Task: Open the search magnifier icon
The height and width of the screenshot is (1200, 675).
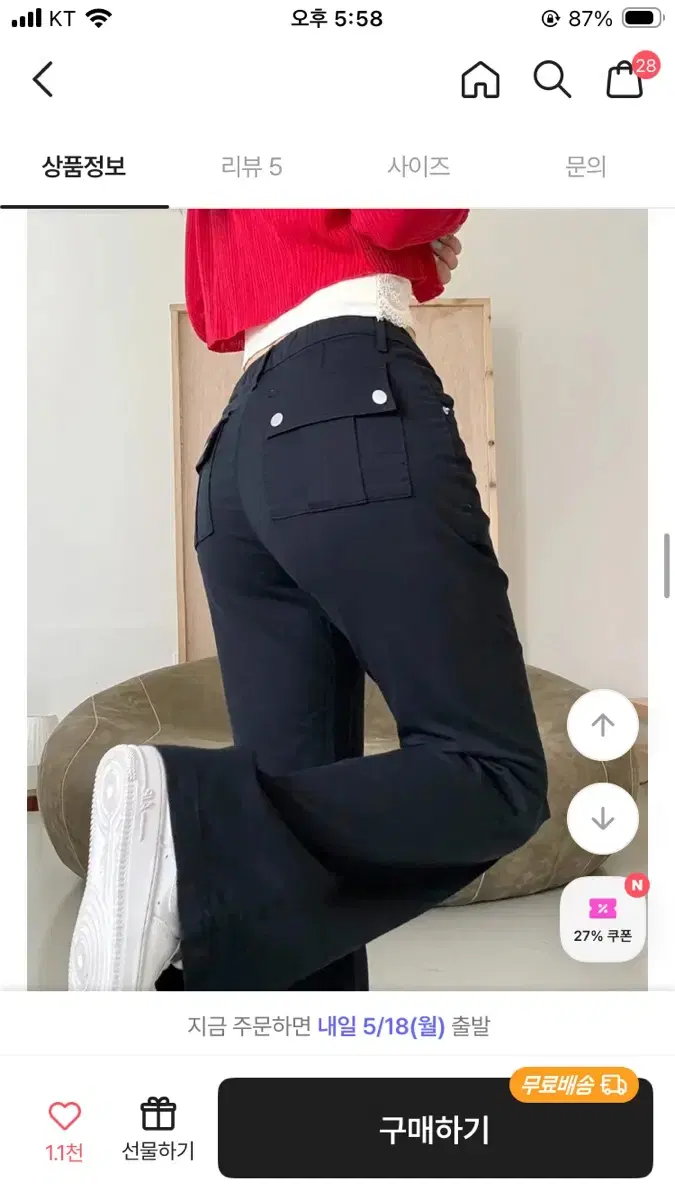Action: [552, 79]
